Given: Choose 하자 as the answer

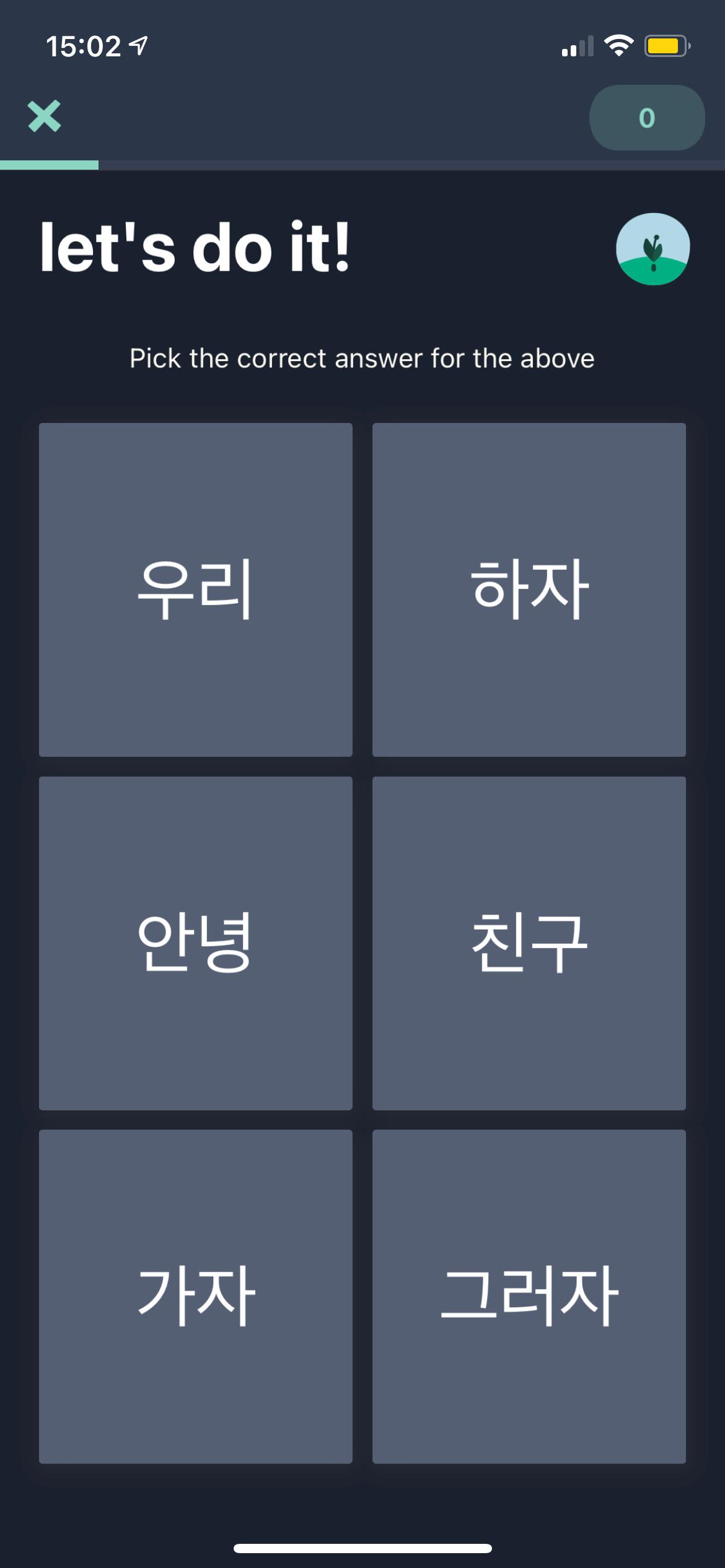Looking at the screenshot, I should 529,590.
